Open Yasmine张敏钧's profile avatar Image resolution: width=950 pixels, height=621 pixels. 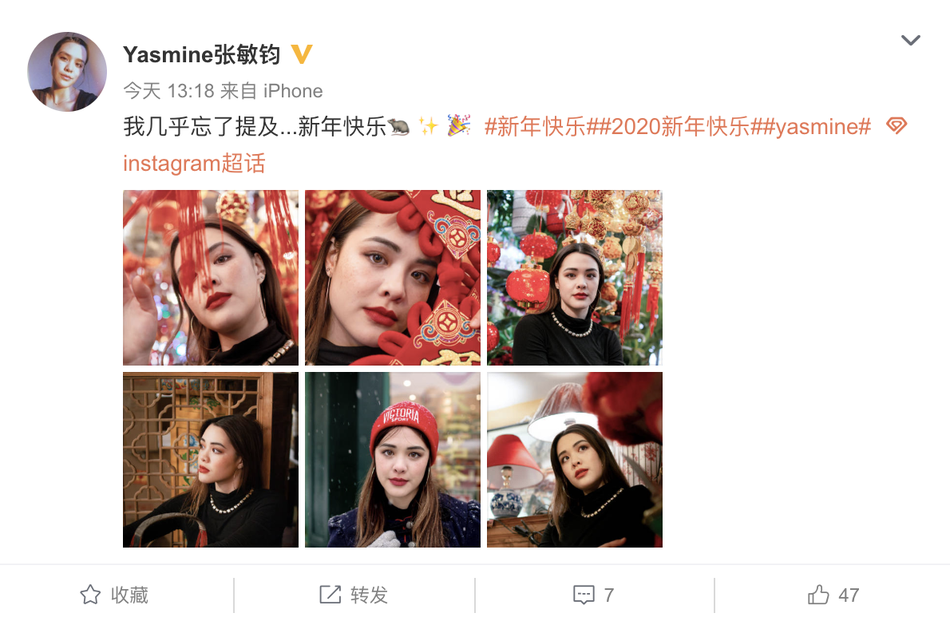(x=67, y=71)
